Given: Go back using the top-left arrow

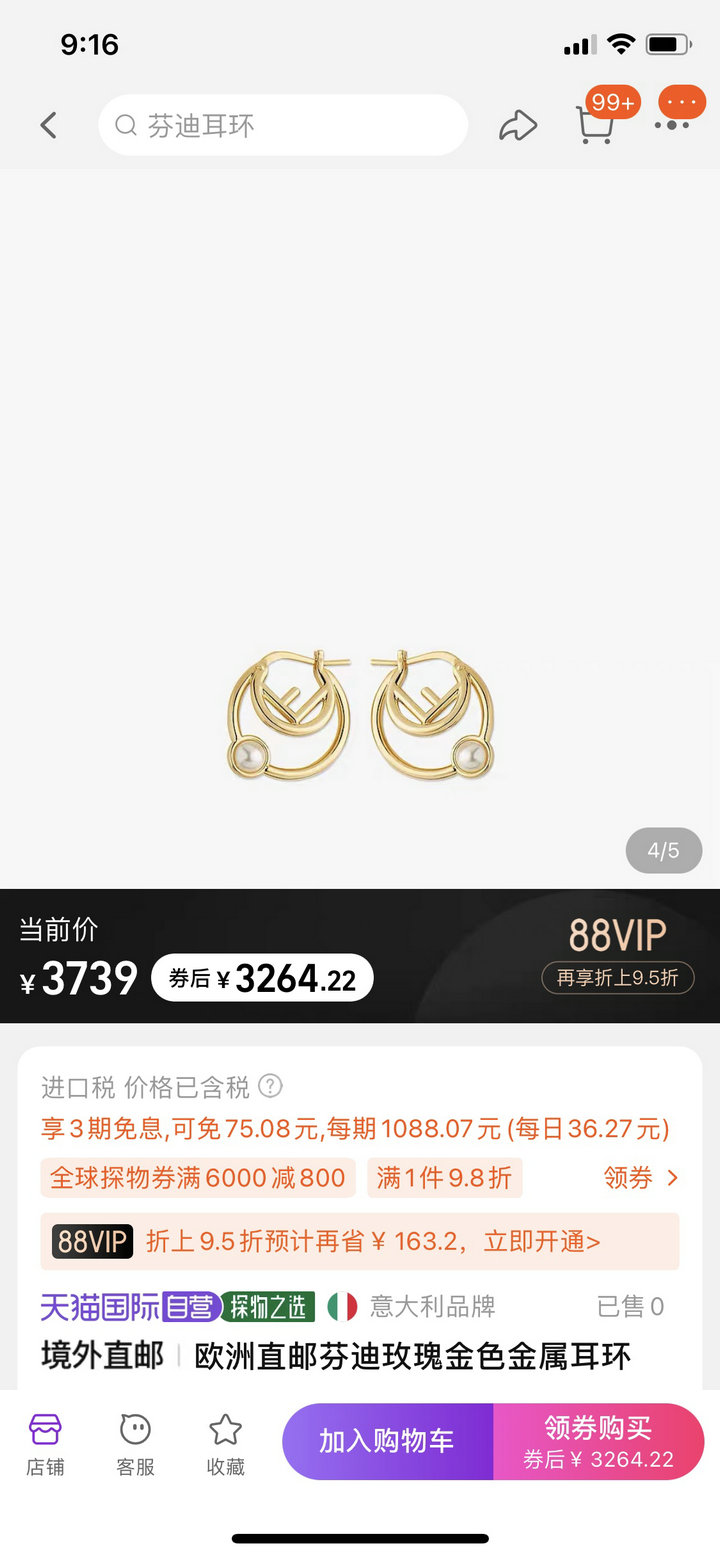Looking at the screenshot, I should pyautogui.click(x=48, y=126).
